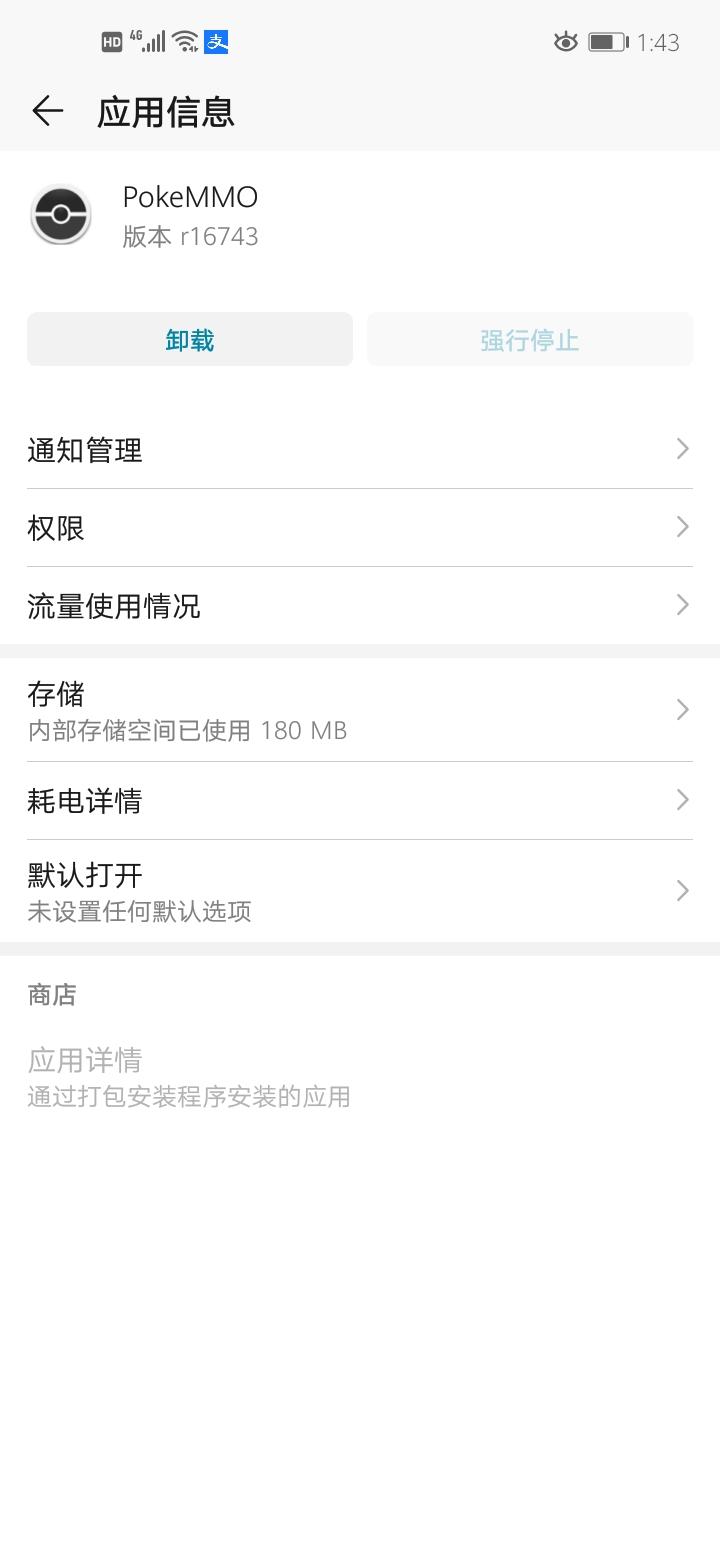The width and height of the screenshot is (720, 1560).
Task: Expand 存储 storage details via its chevron
Action: 682,710
